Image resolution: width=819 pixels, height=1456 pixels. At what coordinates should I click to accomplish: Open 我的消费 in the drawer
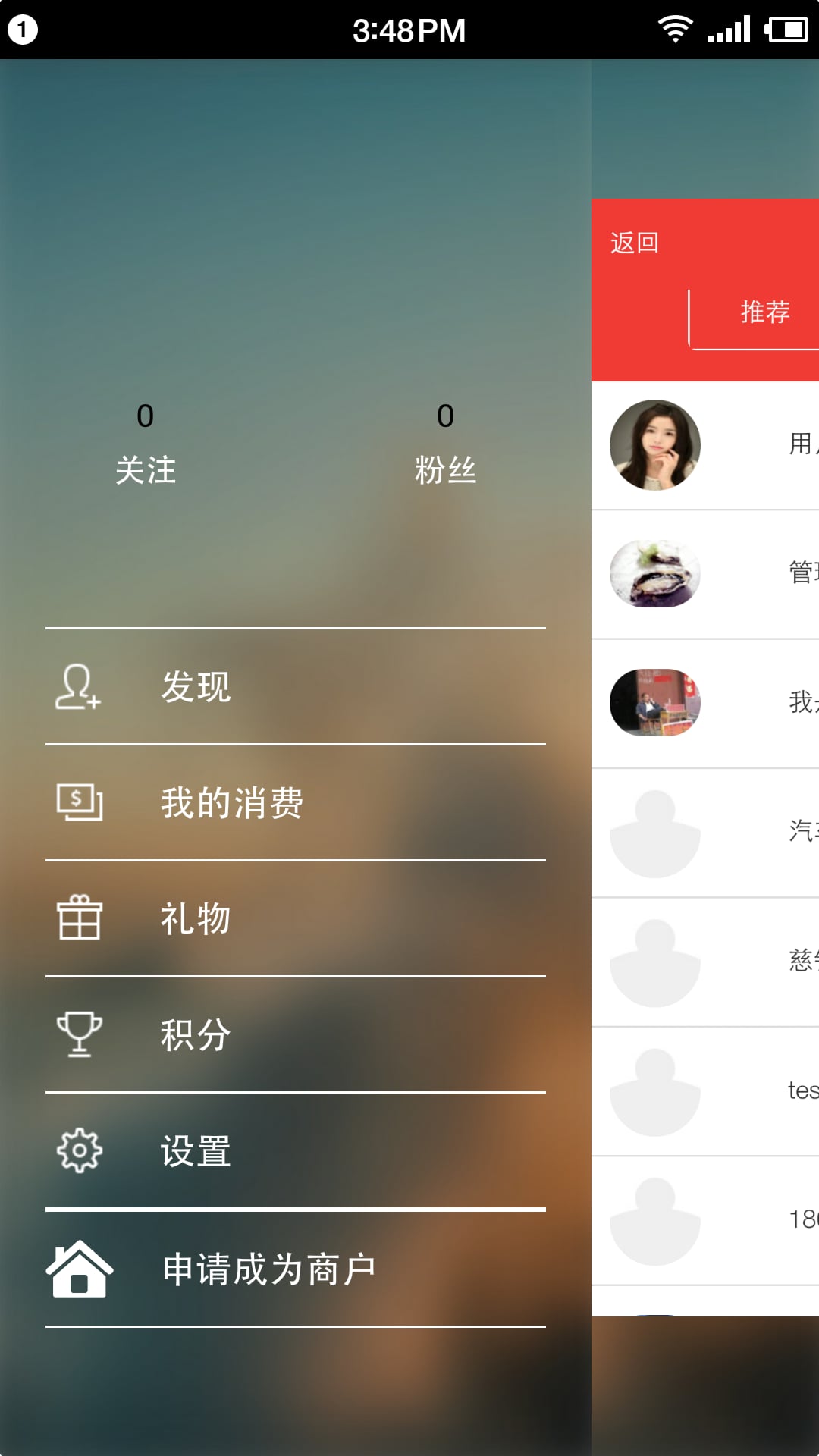click(295, 803)
